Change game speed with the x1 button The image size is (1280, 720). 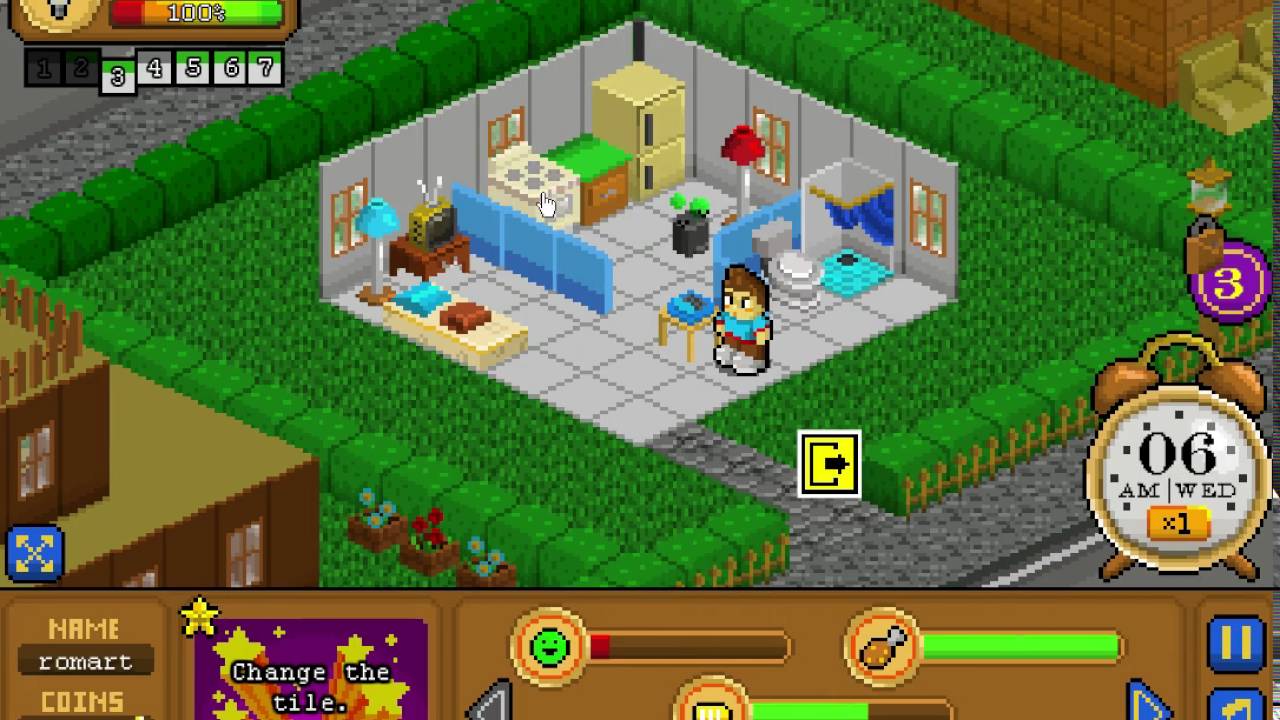(1178, 524)
